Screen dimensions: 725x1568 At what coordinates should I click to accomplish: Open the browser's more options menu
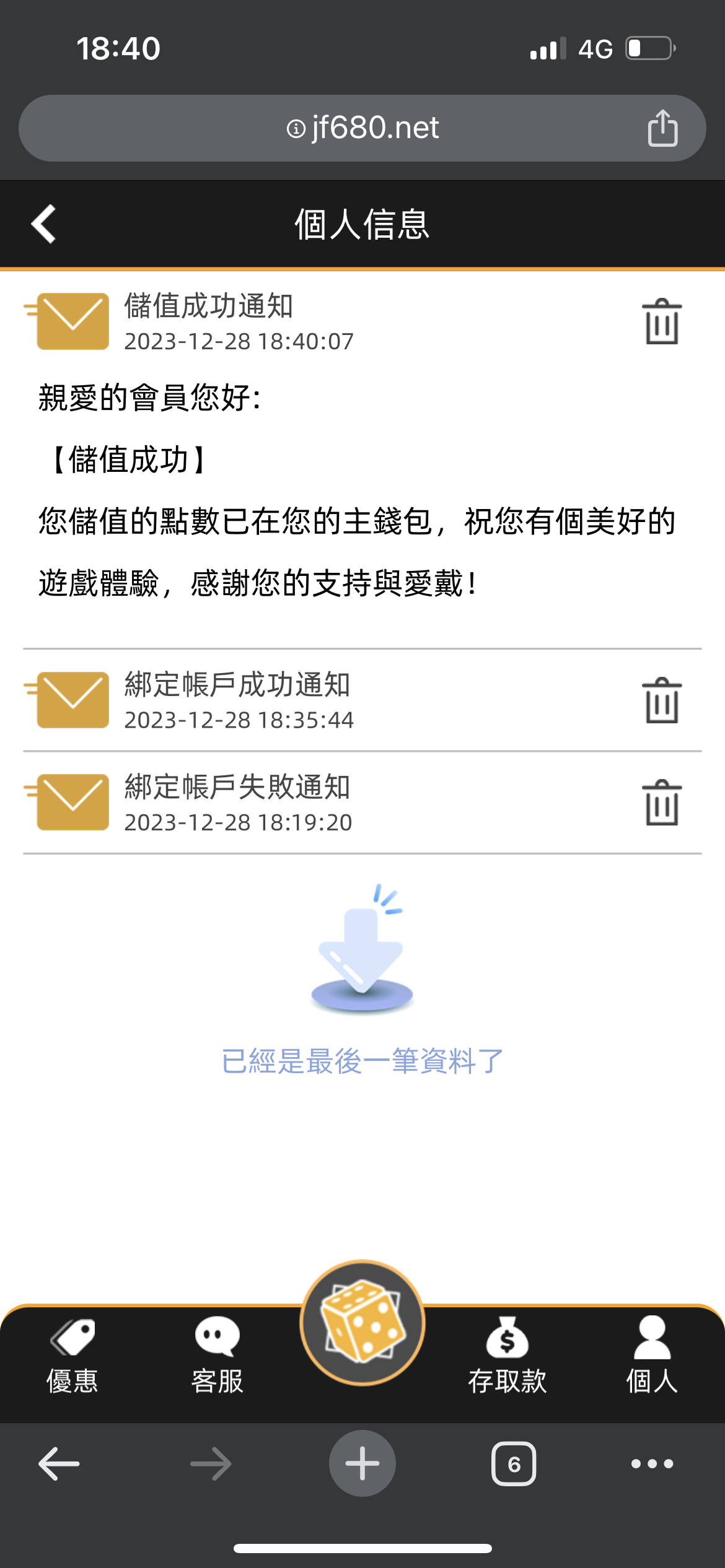652,1464
